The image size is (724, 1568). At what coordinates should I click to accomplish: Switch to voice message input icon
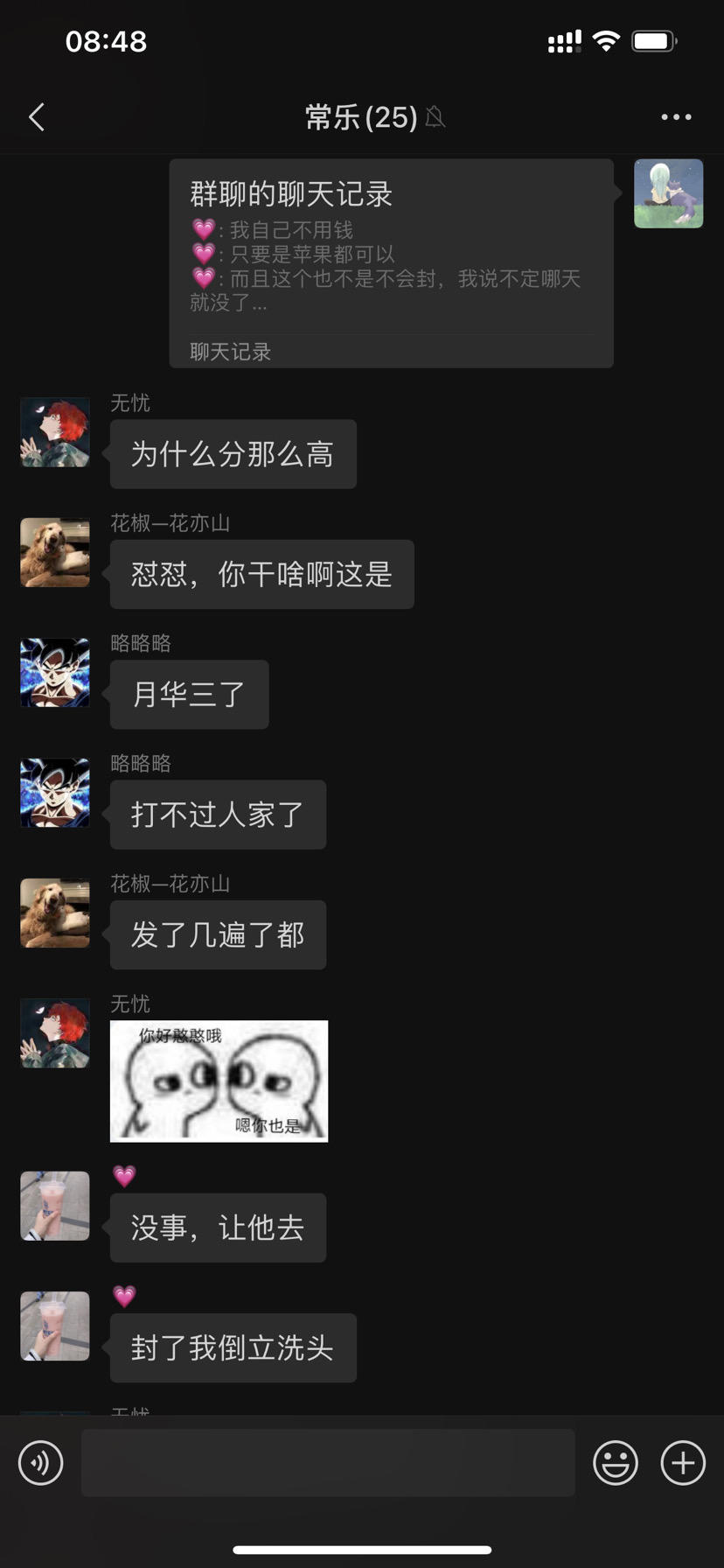40,1462
